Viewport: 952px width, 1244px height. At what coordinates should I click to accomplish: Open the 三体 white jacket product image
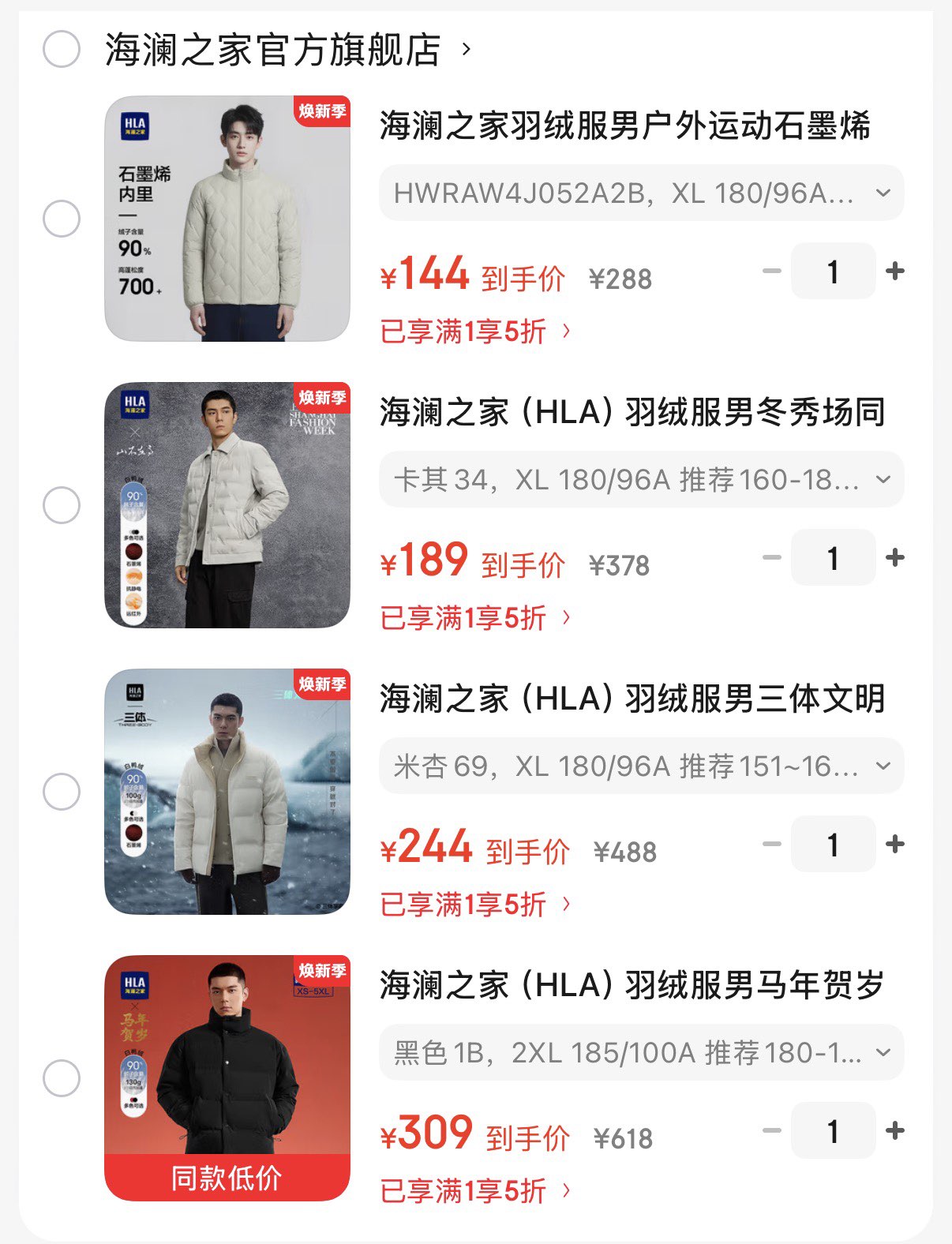227,792
